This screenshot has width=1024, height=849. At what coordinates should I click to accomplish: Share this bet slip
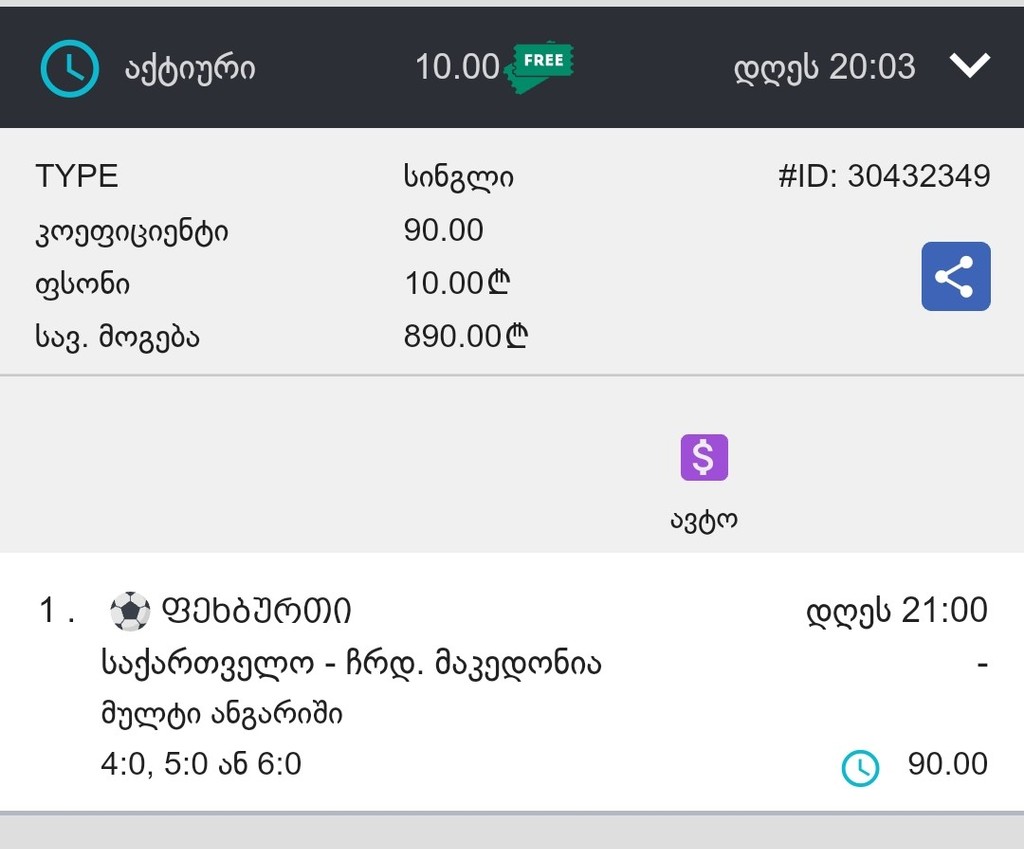[955, 277]
